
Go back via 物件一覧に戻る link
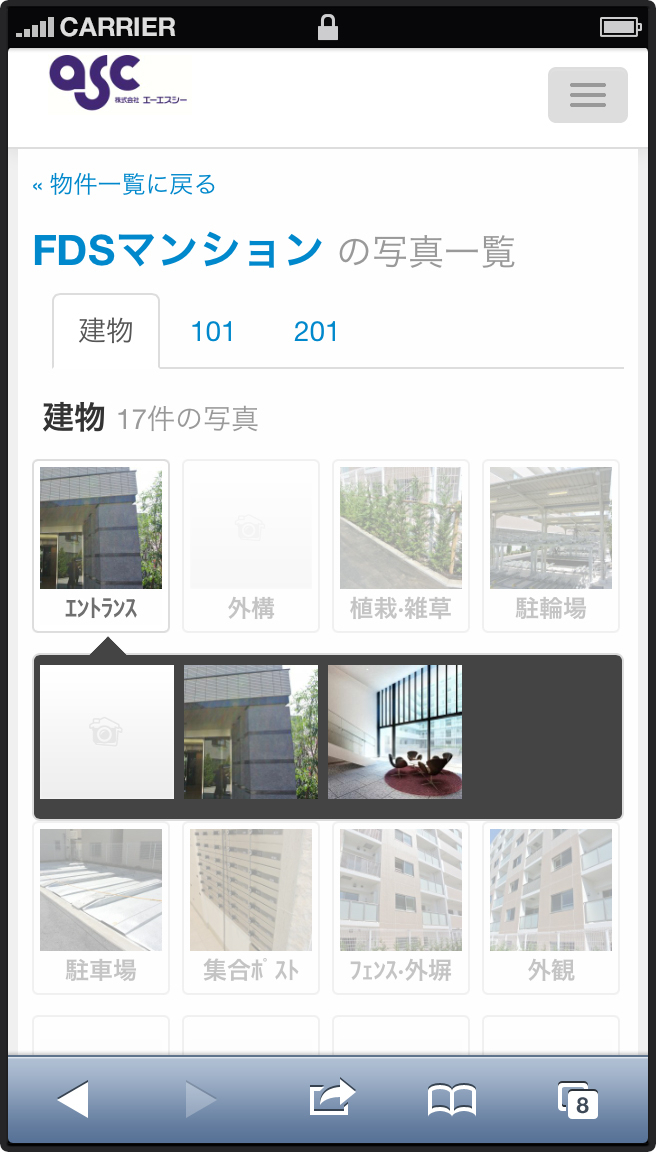coord(124,184)
